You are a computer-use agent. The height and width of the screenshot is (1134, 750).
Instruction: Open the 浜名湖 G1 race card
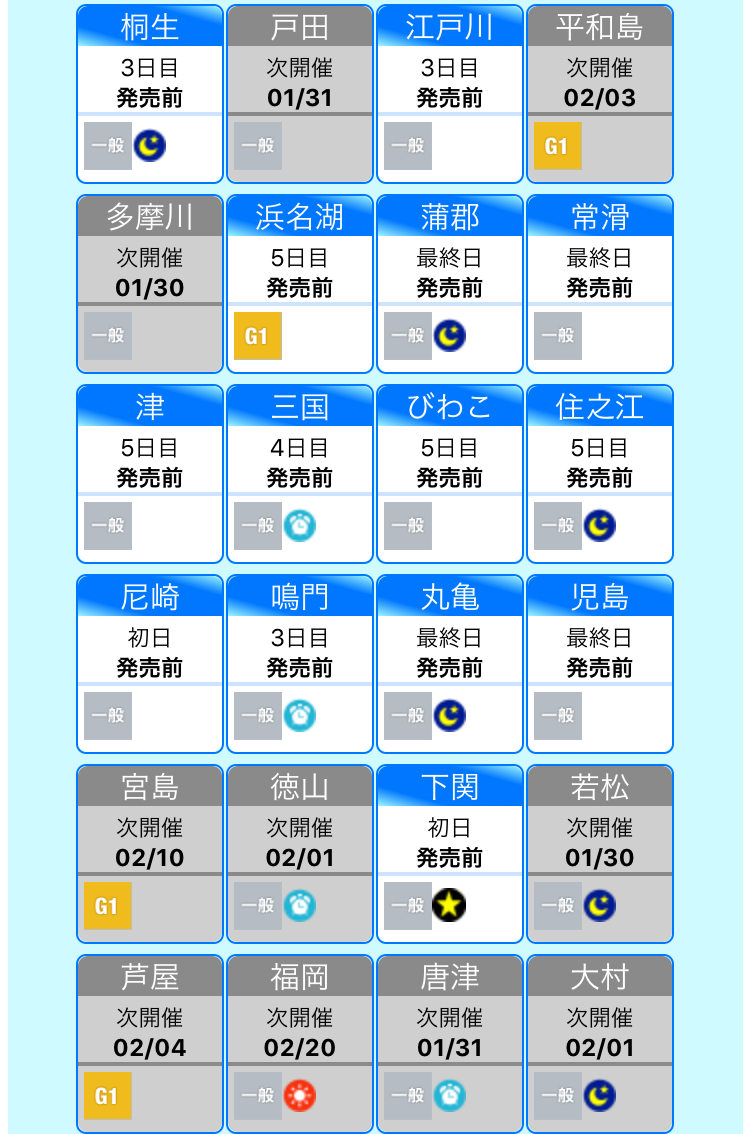click(x=300, y=284)
